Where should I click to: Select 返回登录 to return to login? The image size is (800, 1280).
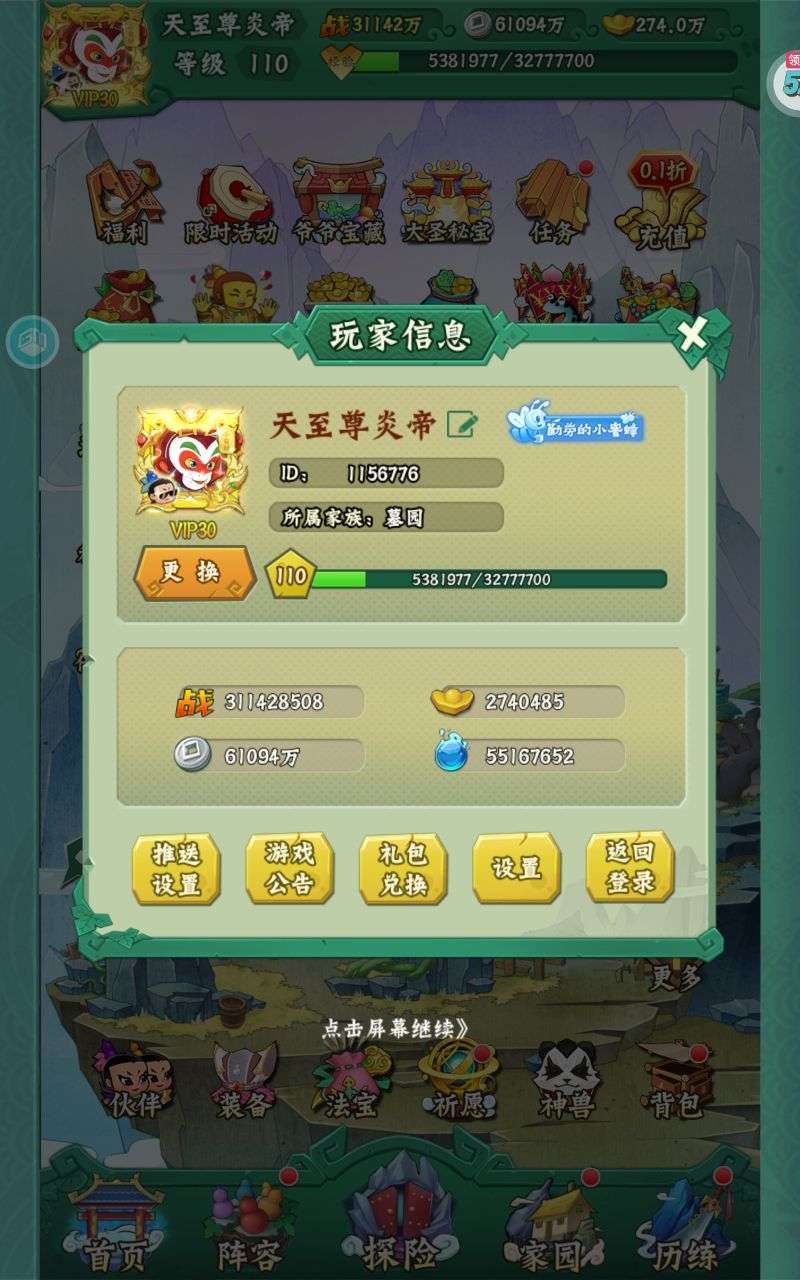pyautogui.click(x=631, y=868)
